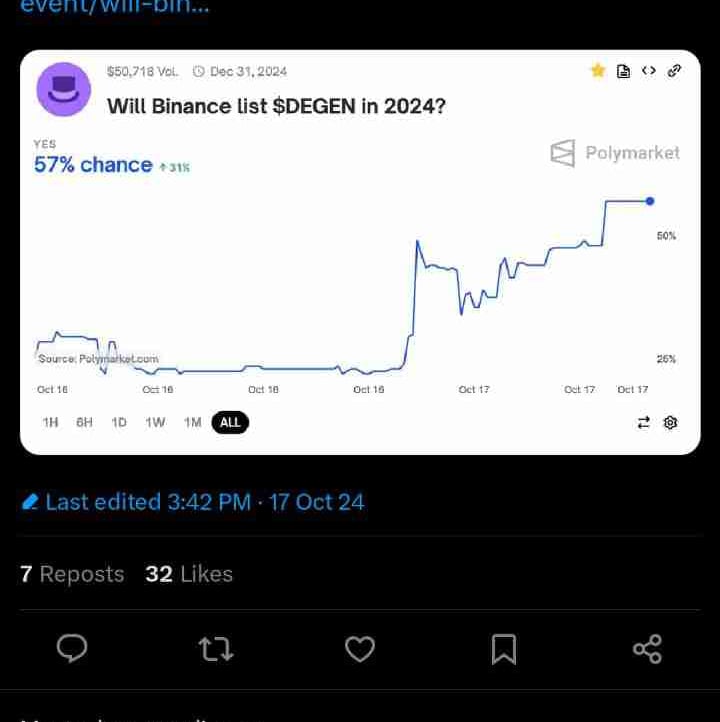View the post's edit history
Viewport: 720px width, 722px height.
click(x=193, y=502)
